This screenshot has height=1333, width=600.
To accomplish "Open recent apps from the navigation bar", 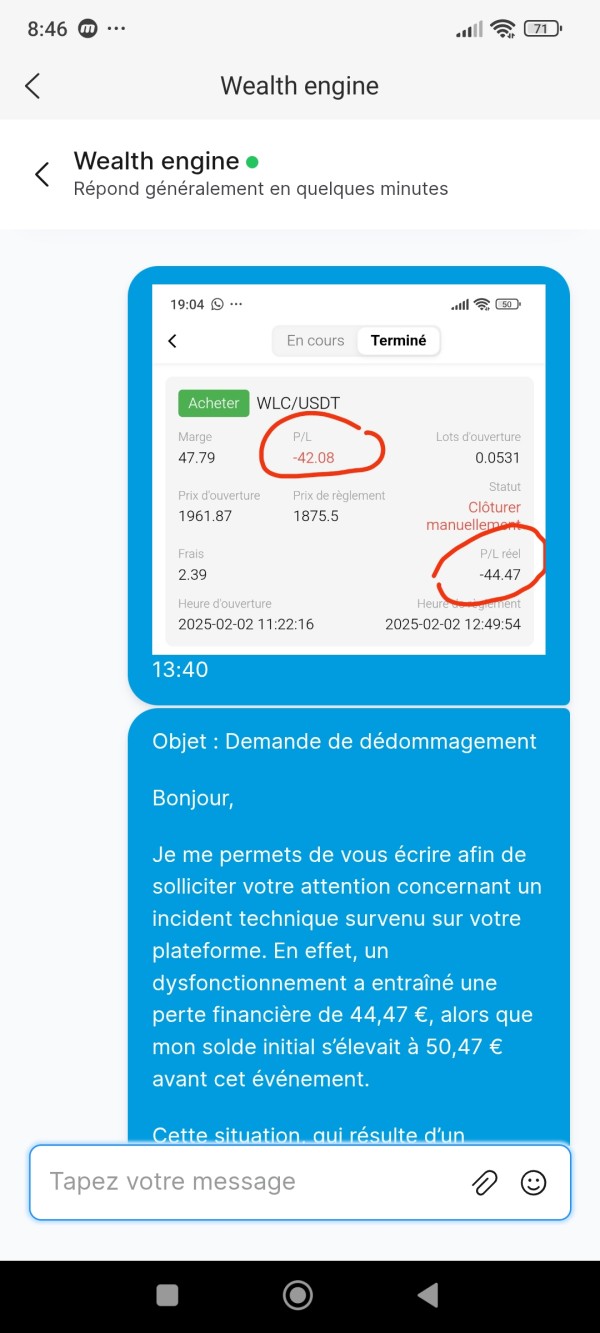I will [x=168, y=1295].
